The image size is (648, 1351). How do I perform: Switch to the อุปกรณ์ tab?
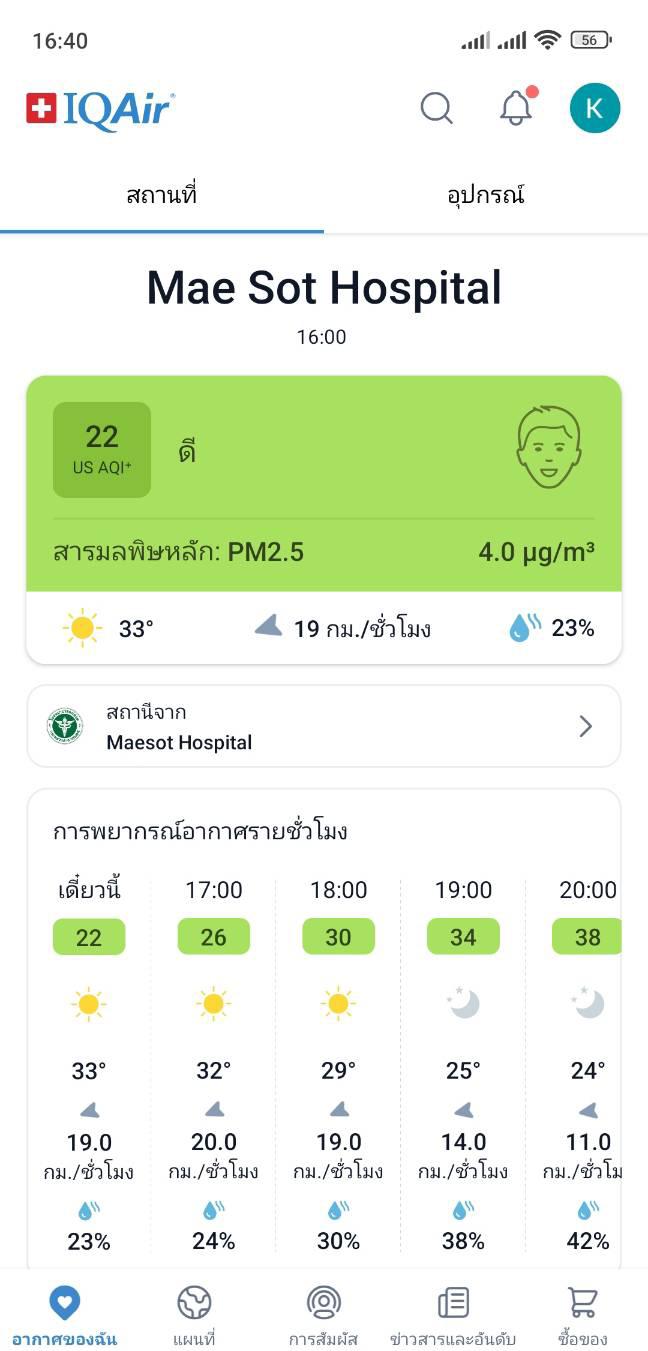486,195
